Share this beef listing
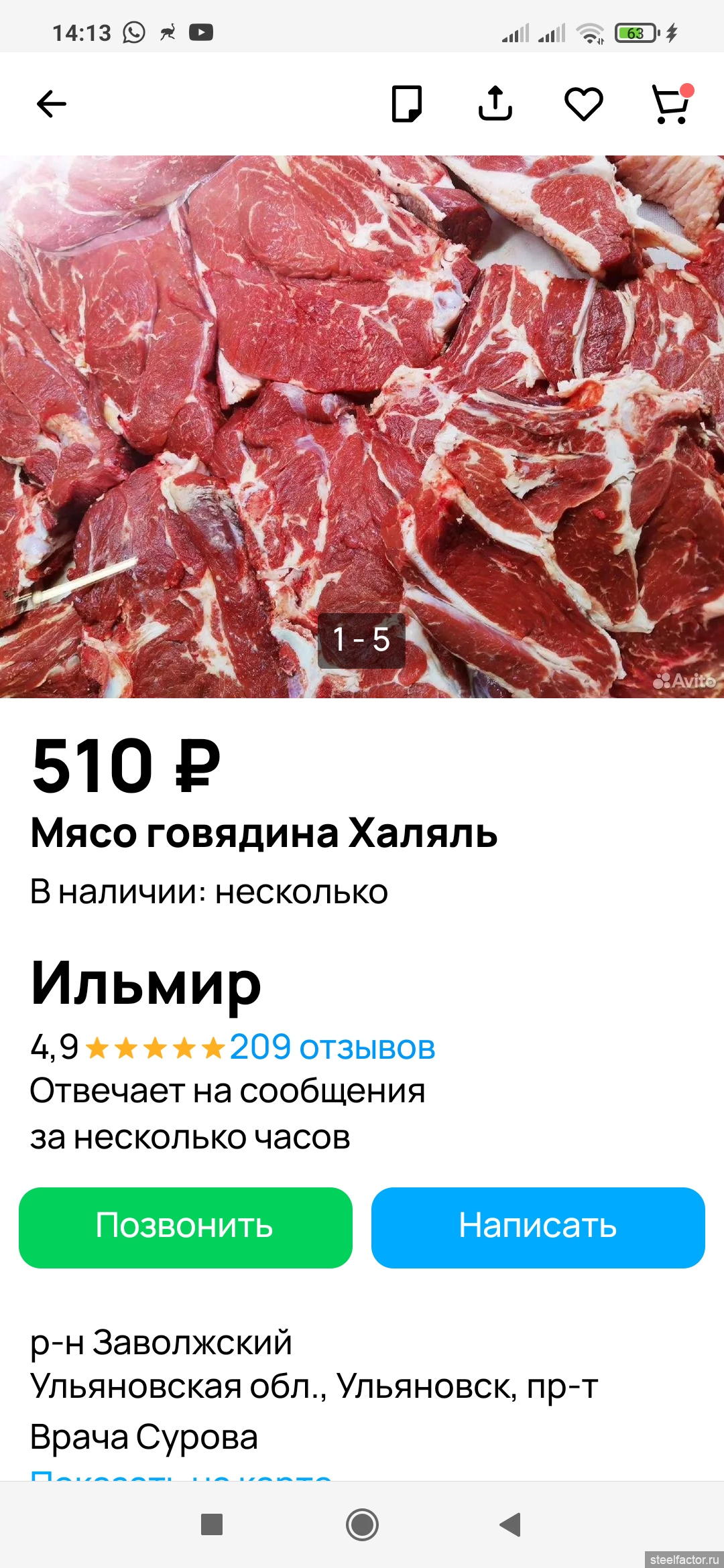 (x=495, y=104)
